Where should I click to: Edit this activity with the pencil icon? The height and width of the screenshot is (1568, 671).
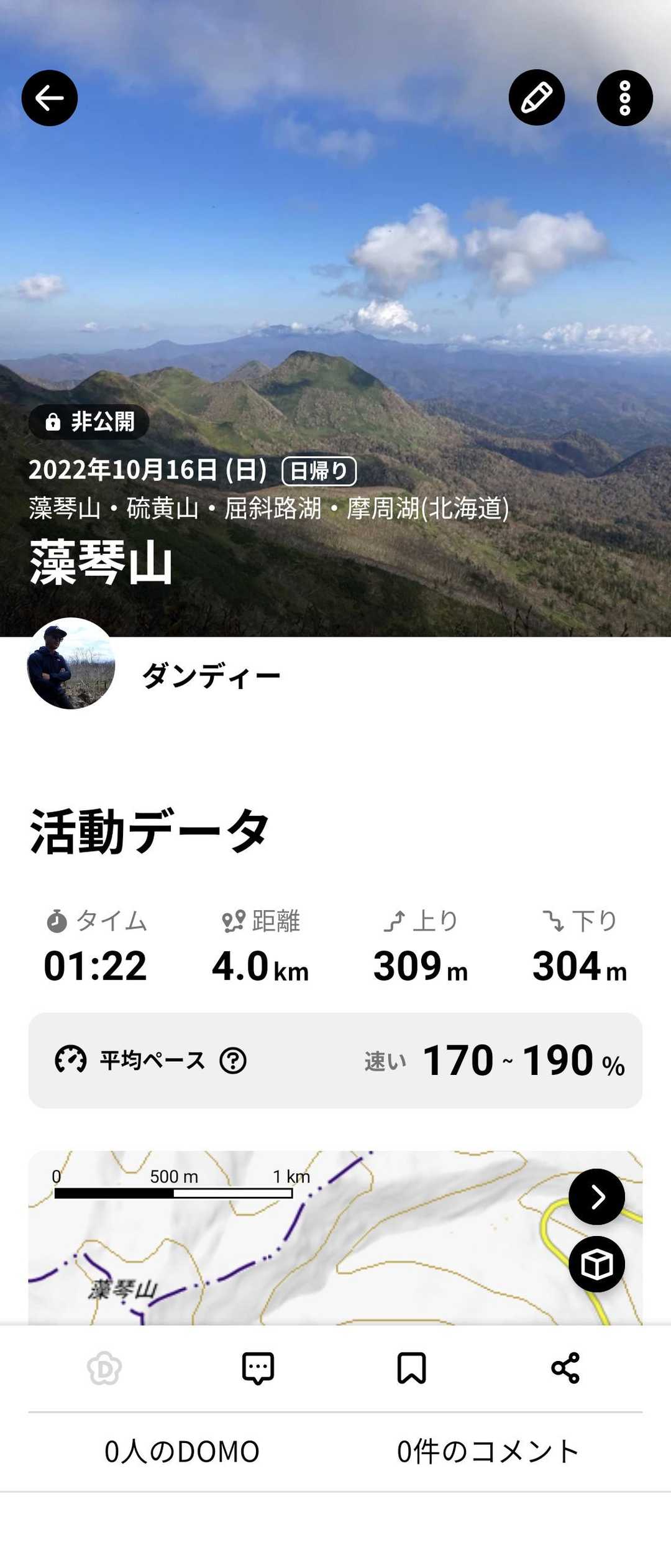tap(536, 98)
